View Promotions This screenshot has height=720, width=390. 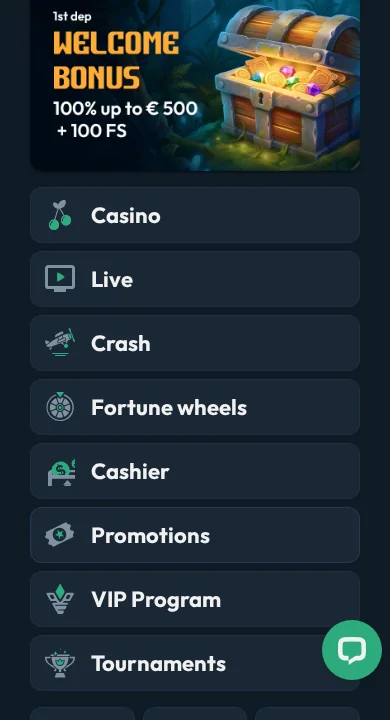(195, 535)
